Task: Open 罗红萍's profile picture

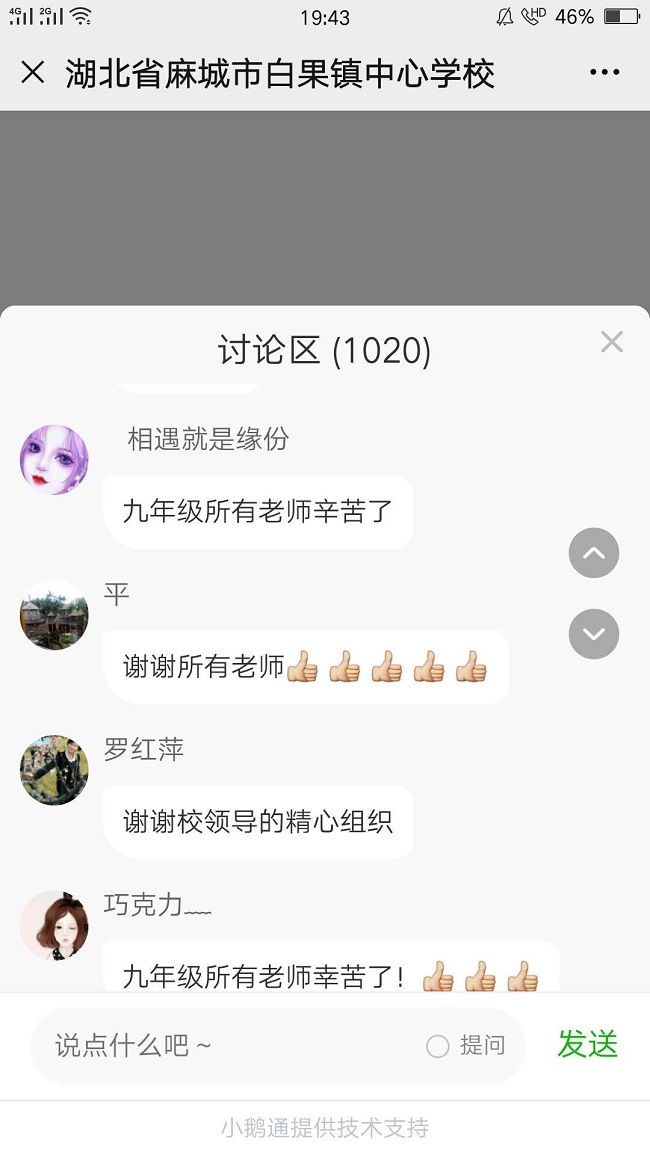Action: tap(54, 771)
